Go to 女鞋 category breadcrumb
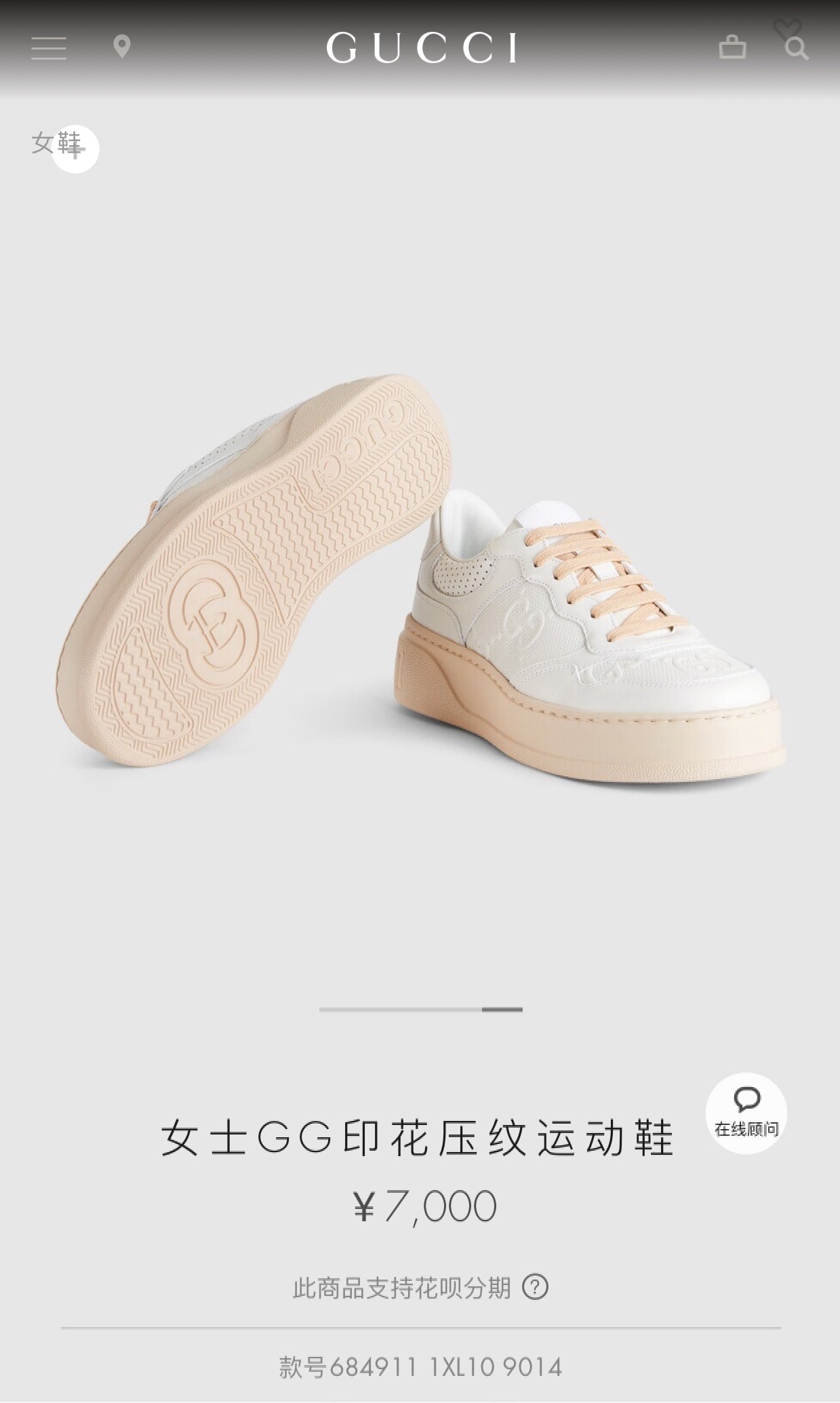 56,143
